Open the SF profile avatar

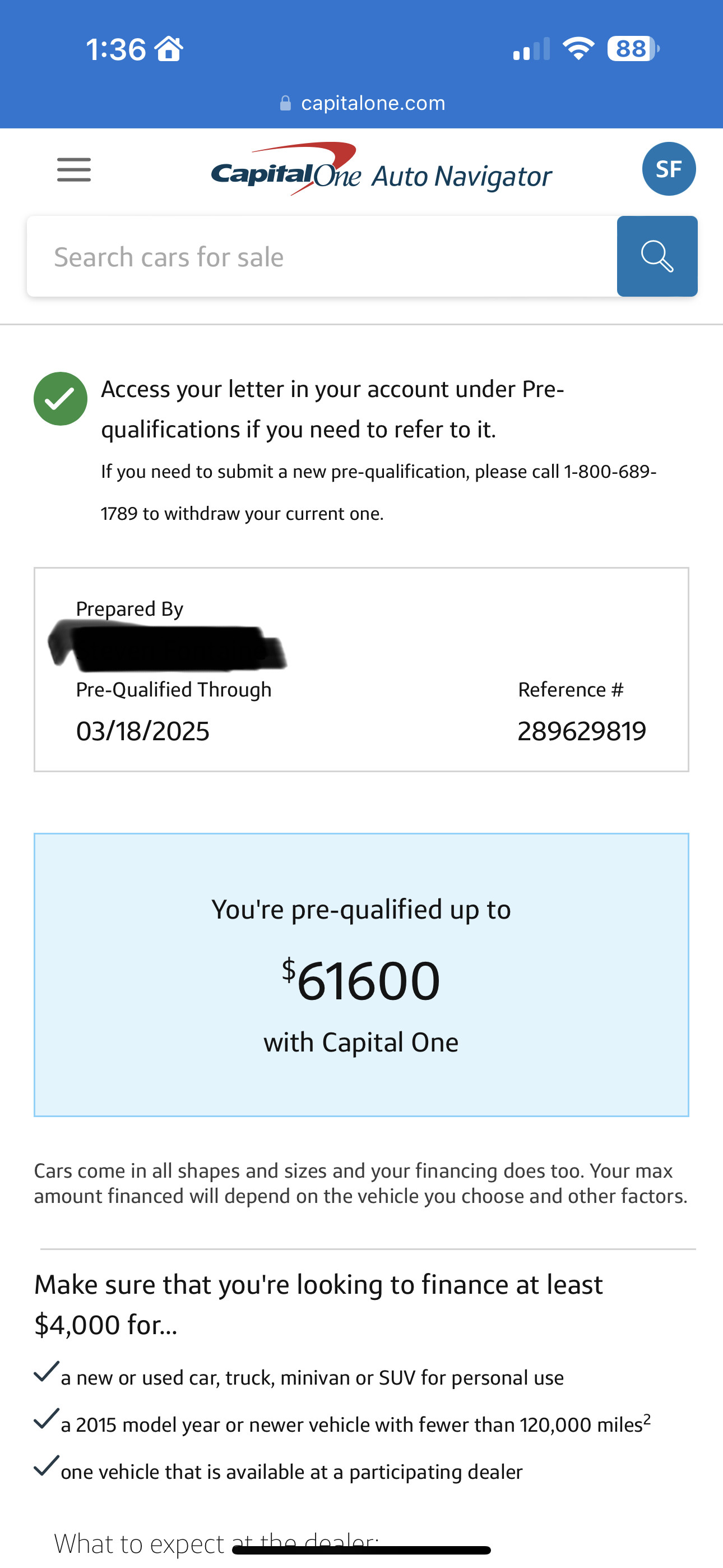coord(669,169)
